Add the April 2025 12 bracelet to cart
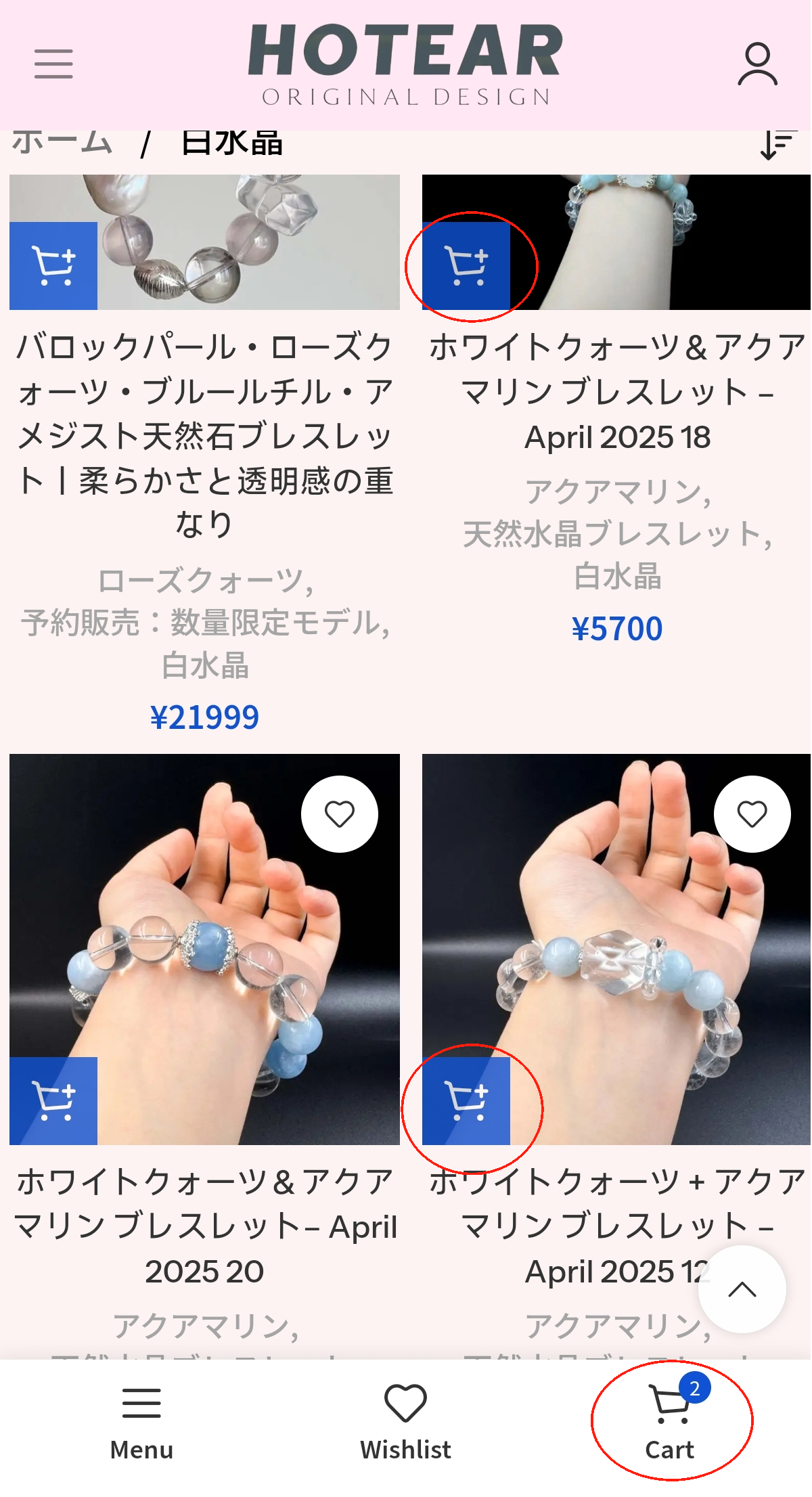This screenshot has height=1497, width=812. pyautogui.click(x=466, y=1101)
